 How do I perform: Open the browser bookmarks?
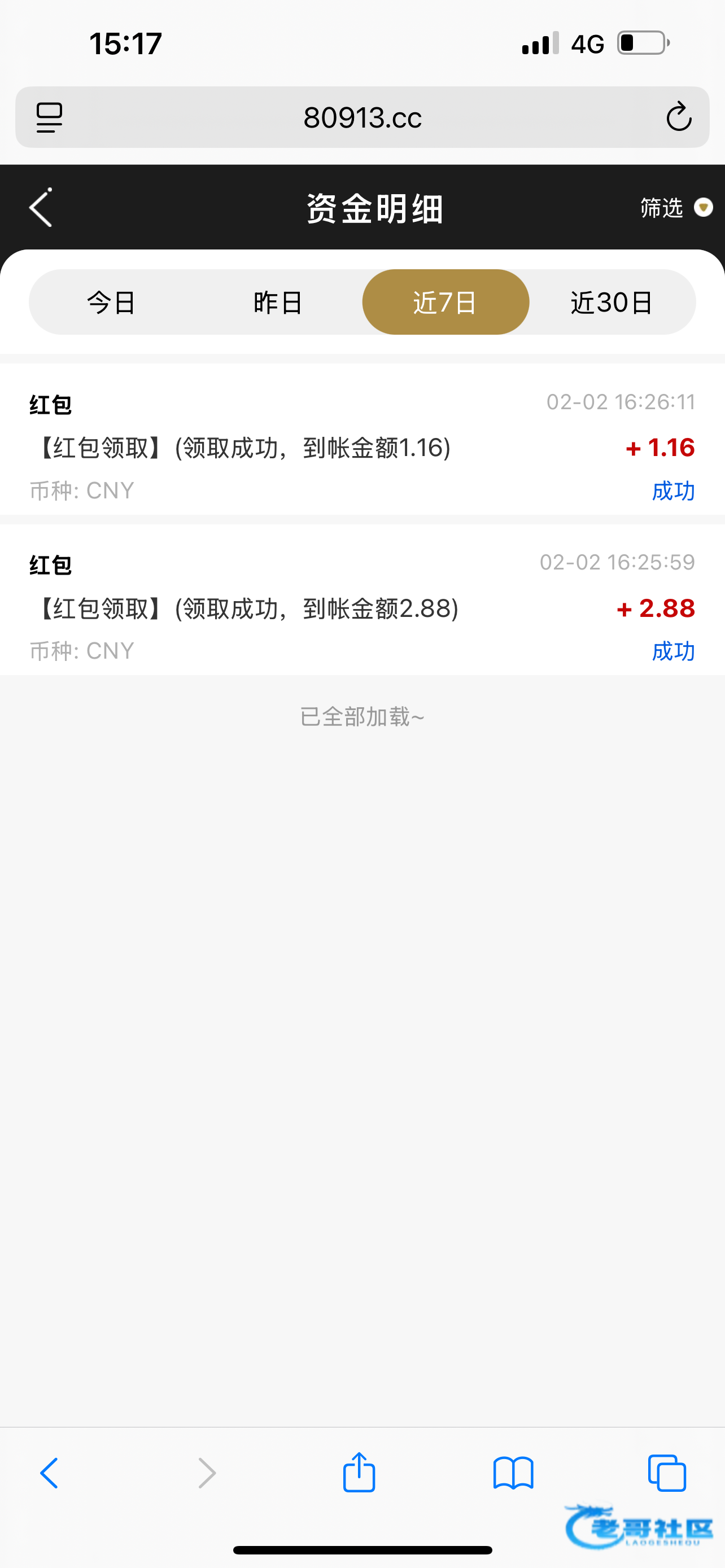coord(513,1473)
